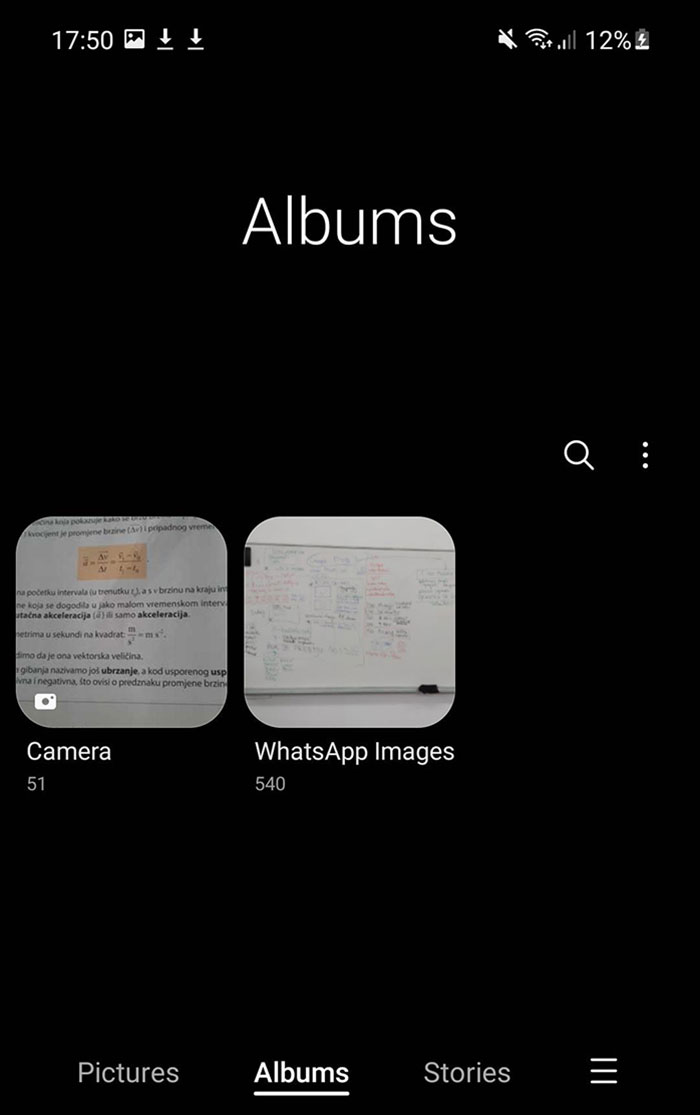Screen dimensions: 700x1115
Task: Open the WhatsApp Images album
Action: 349,621
